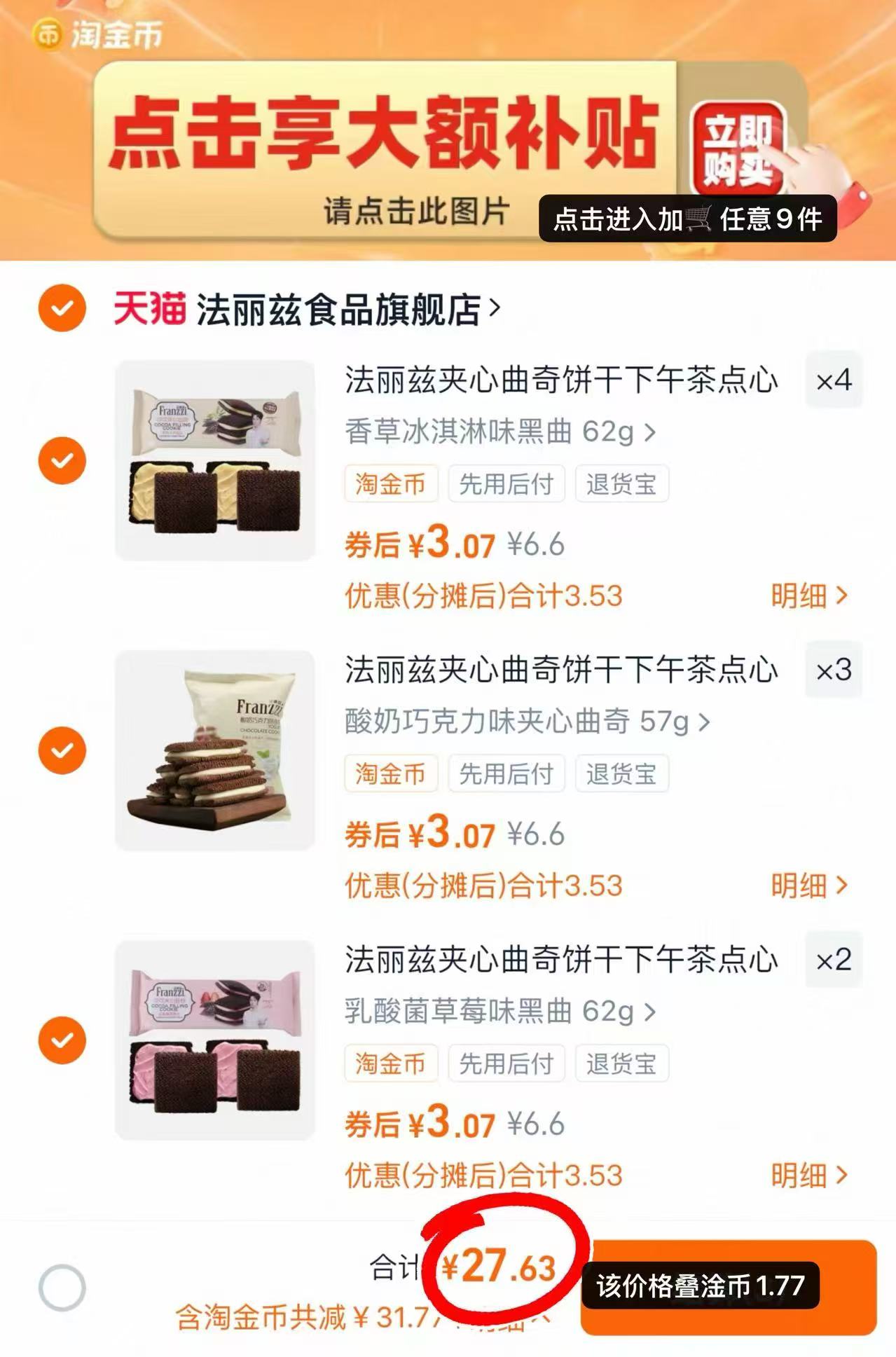Viewport: 896px width, 1357px height.
Task: Uncheck the yogurt chocolate cookie item
Action: [x=64, y=751]
